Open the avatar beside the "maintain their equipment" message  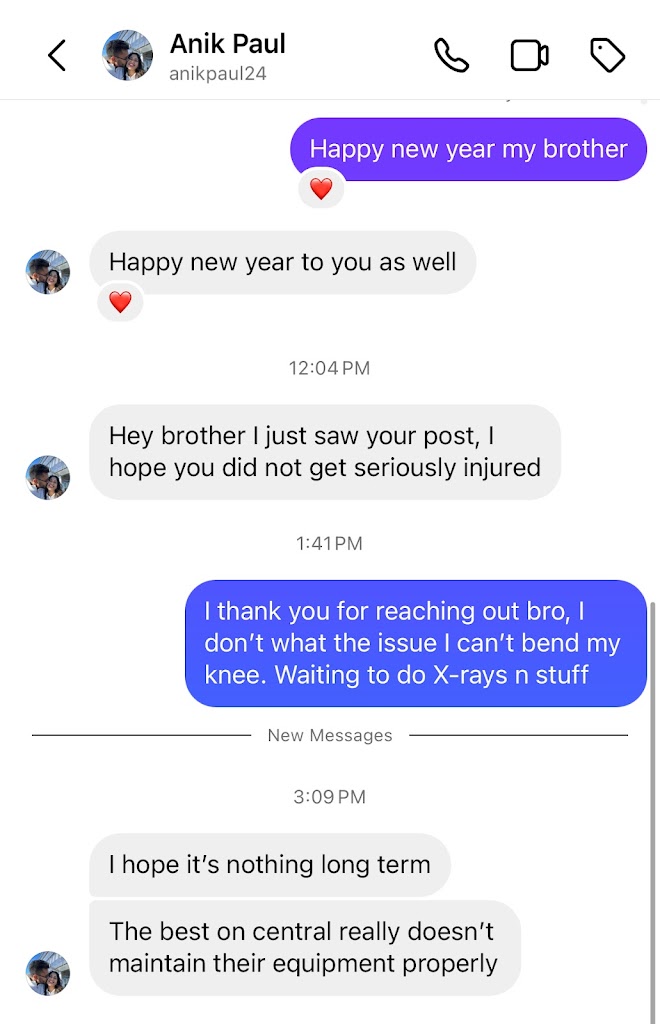48,973
